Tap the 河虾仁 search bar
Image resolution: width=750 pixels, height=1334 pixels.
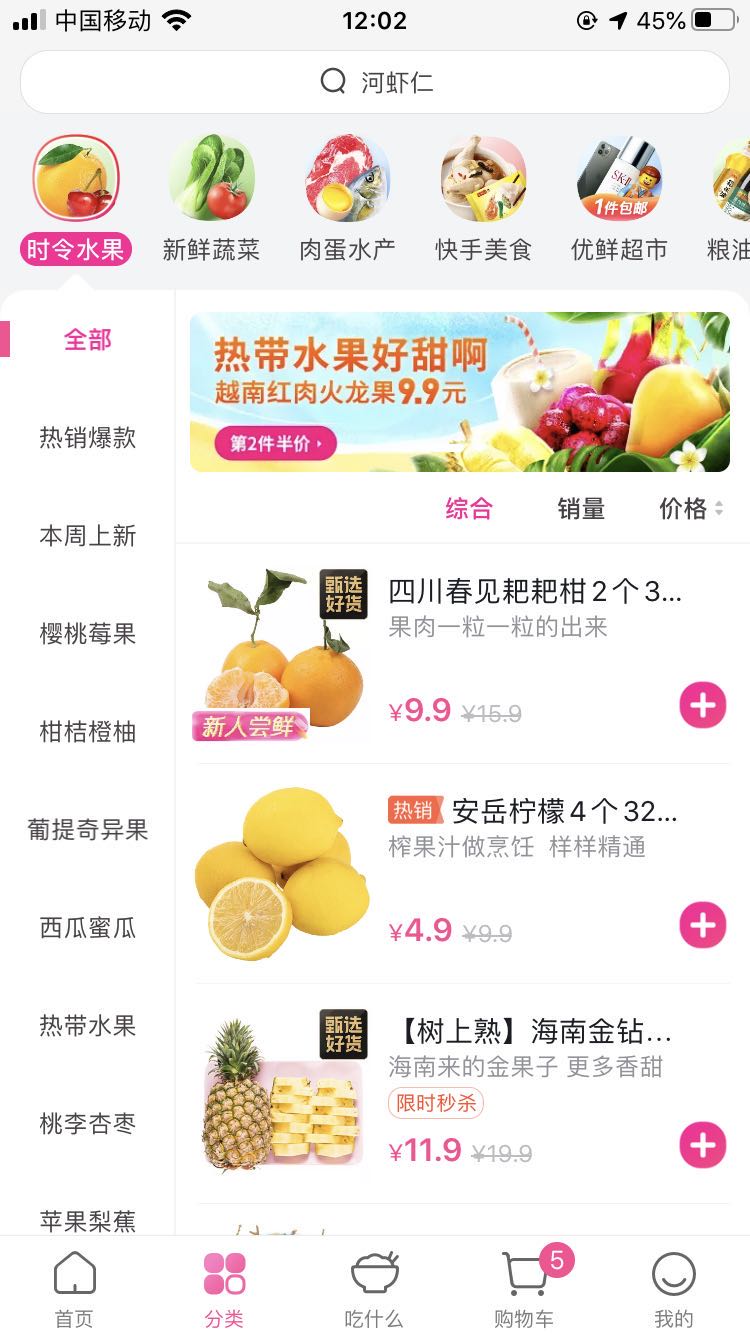click(x=374, y=81)
